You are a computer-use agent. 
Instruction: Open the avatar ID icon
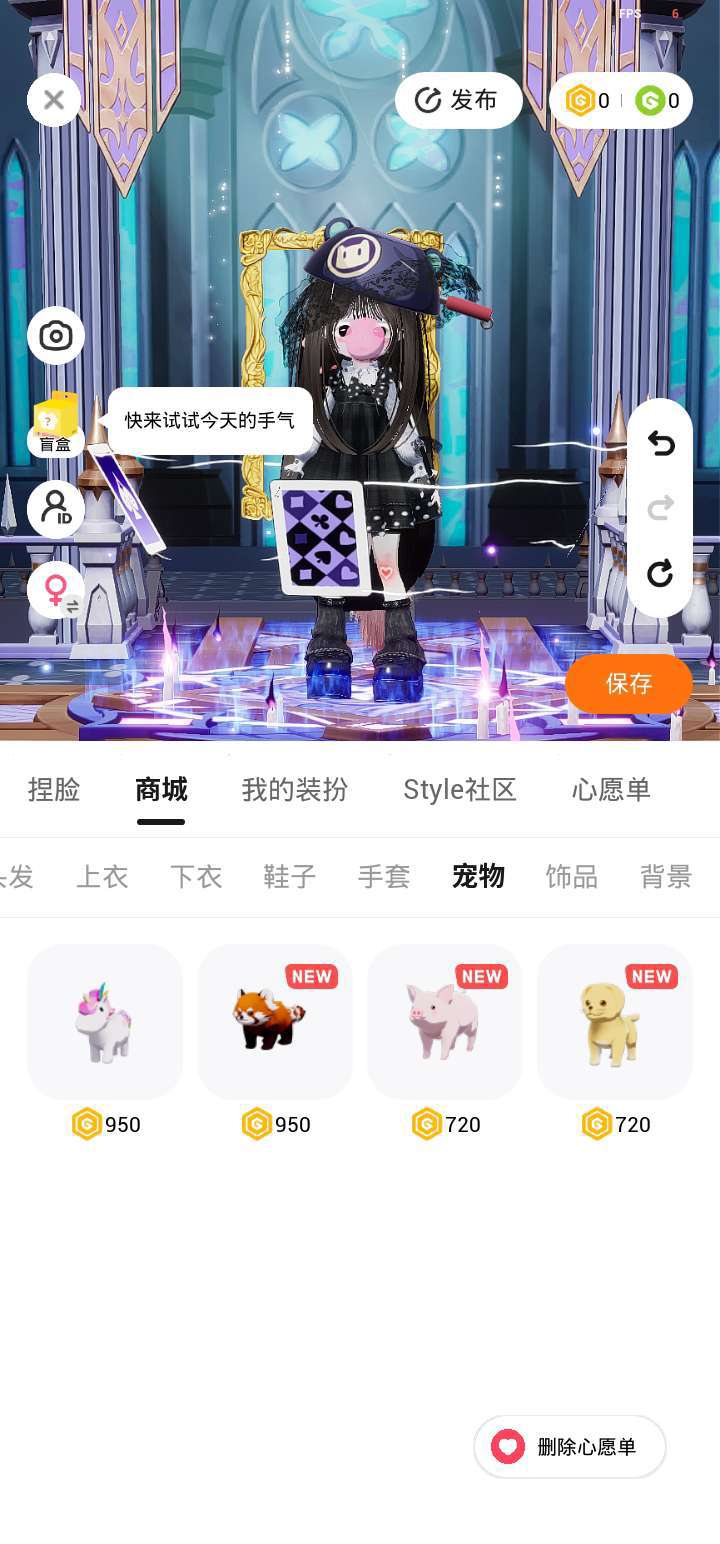click(56, 509)
